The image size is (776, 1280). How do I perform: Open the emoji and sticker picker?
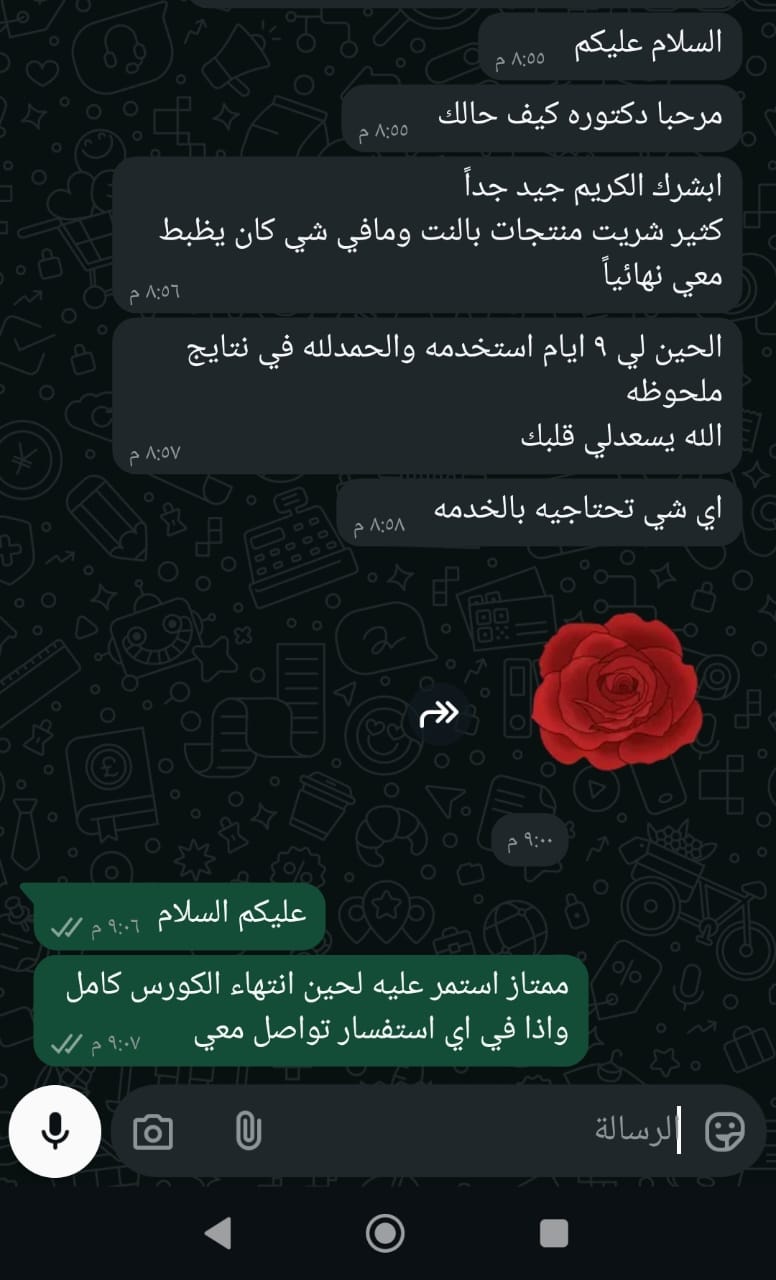(725, 1131)
